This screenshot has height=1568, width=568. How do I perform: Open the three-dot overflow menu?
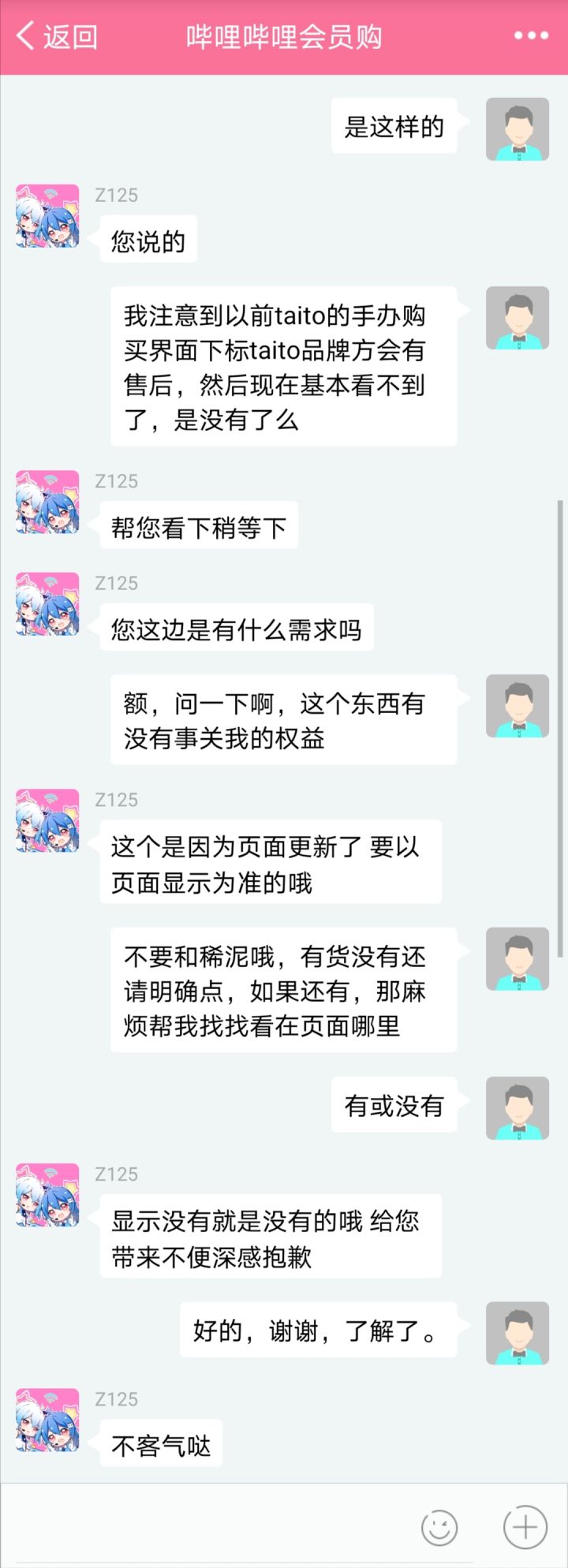tap(531, 35)
